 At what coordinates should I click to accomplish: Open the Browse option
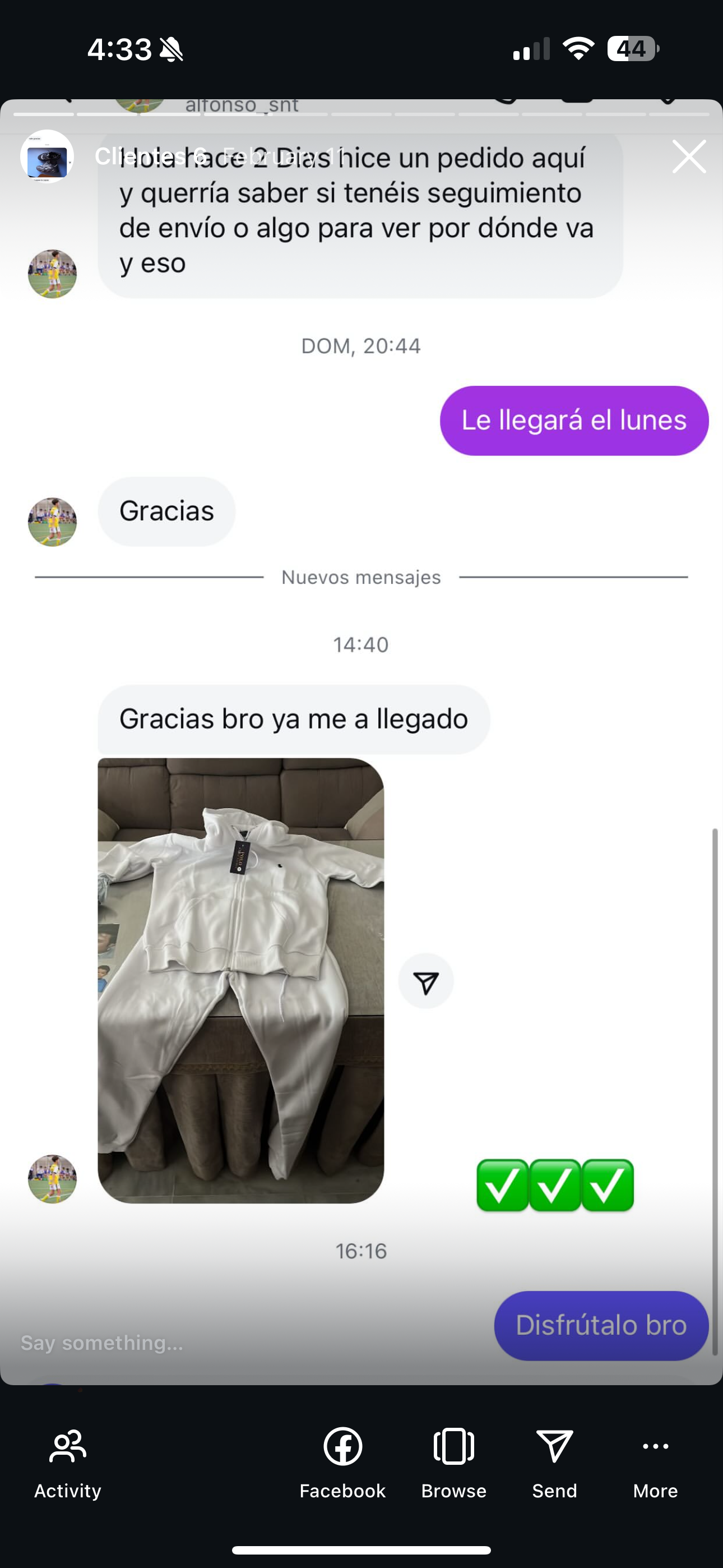click(454, 1462)
